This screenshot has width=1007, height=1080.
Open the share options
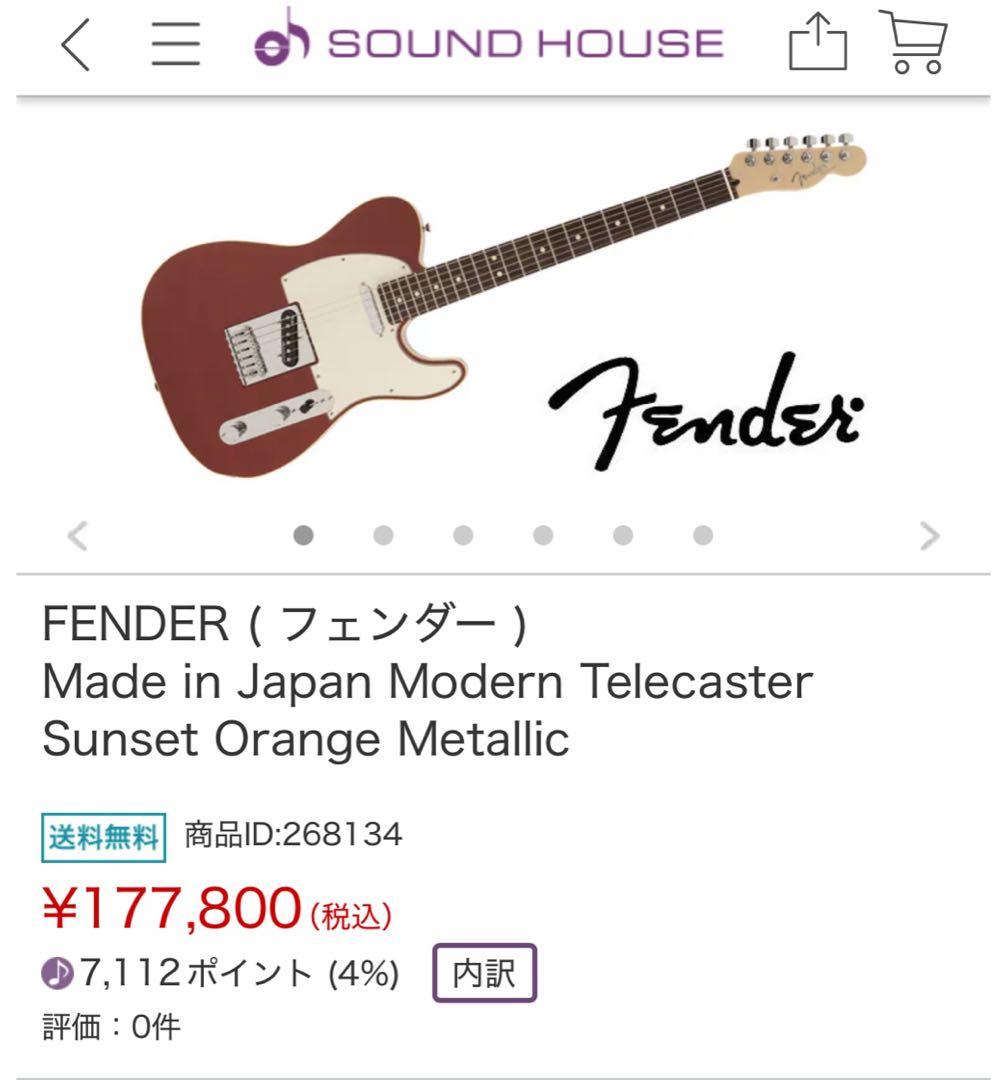tap(820, 40)
